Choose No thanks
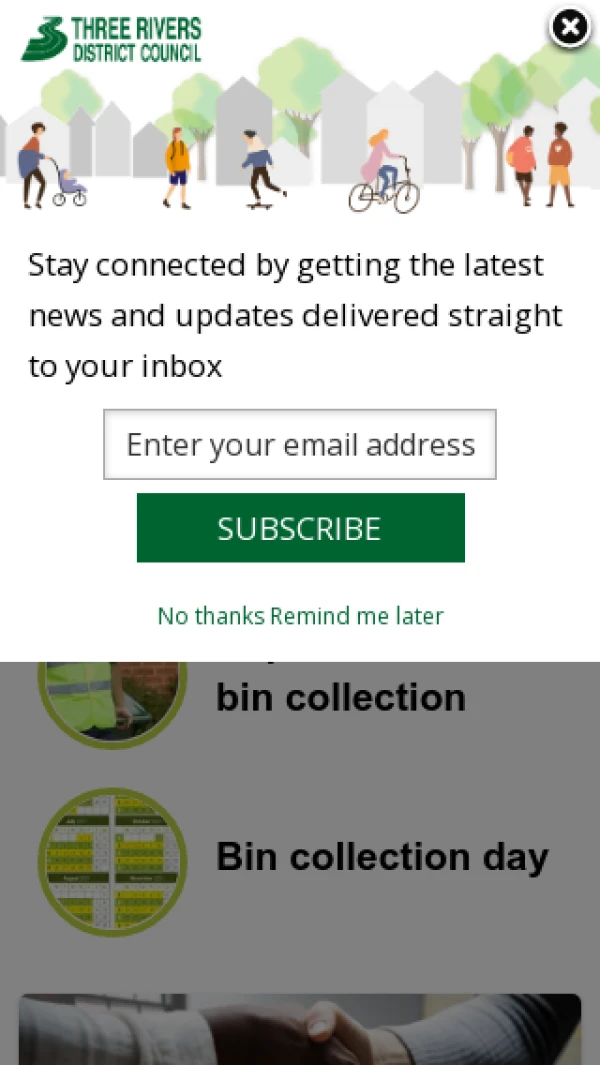Image resolution: width=600 pixels, height=1065 pixels. pos(211,616)
